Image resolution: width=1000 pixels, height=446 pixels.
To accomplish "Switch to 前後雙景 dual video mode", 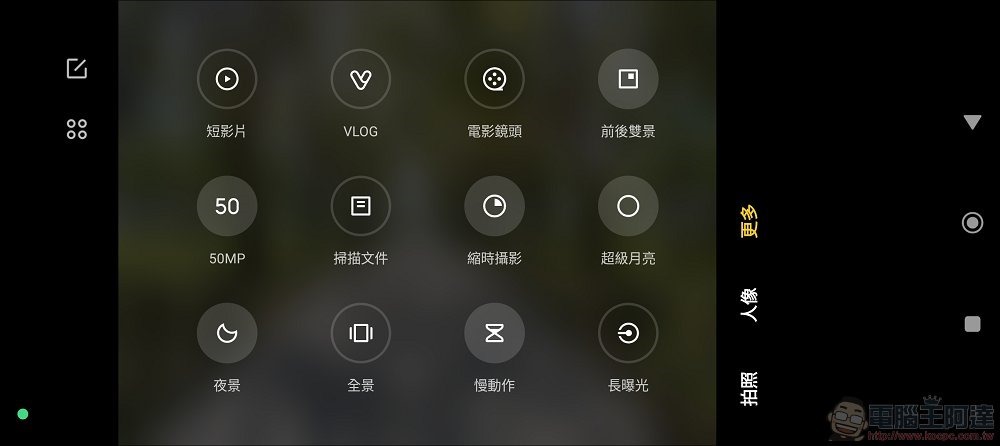I will [628, 79].
